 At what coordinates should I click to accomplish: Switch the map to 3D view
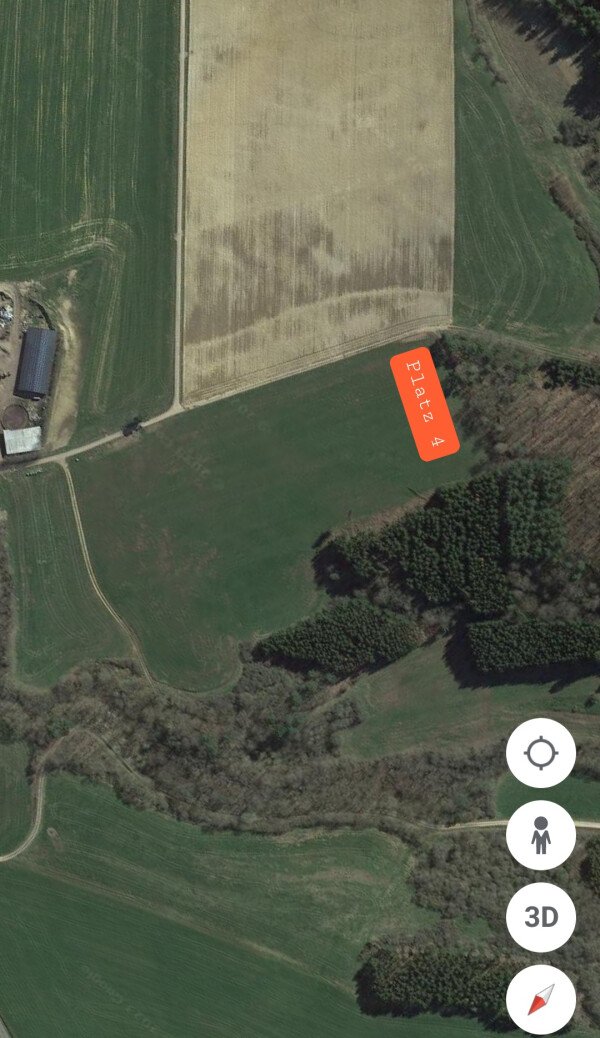[x=540, y=917]
